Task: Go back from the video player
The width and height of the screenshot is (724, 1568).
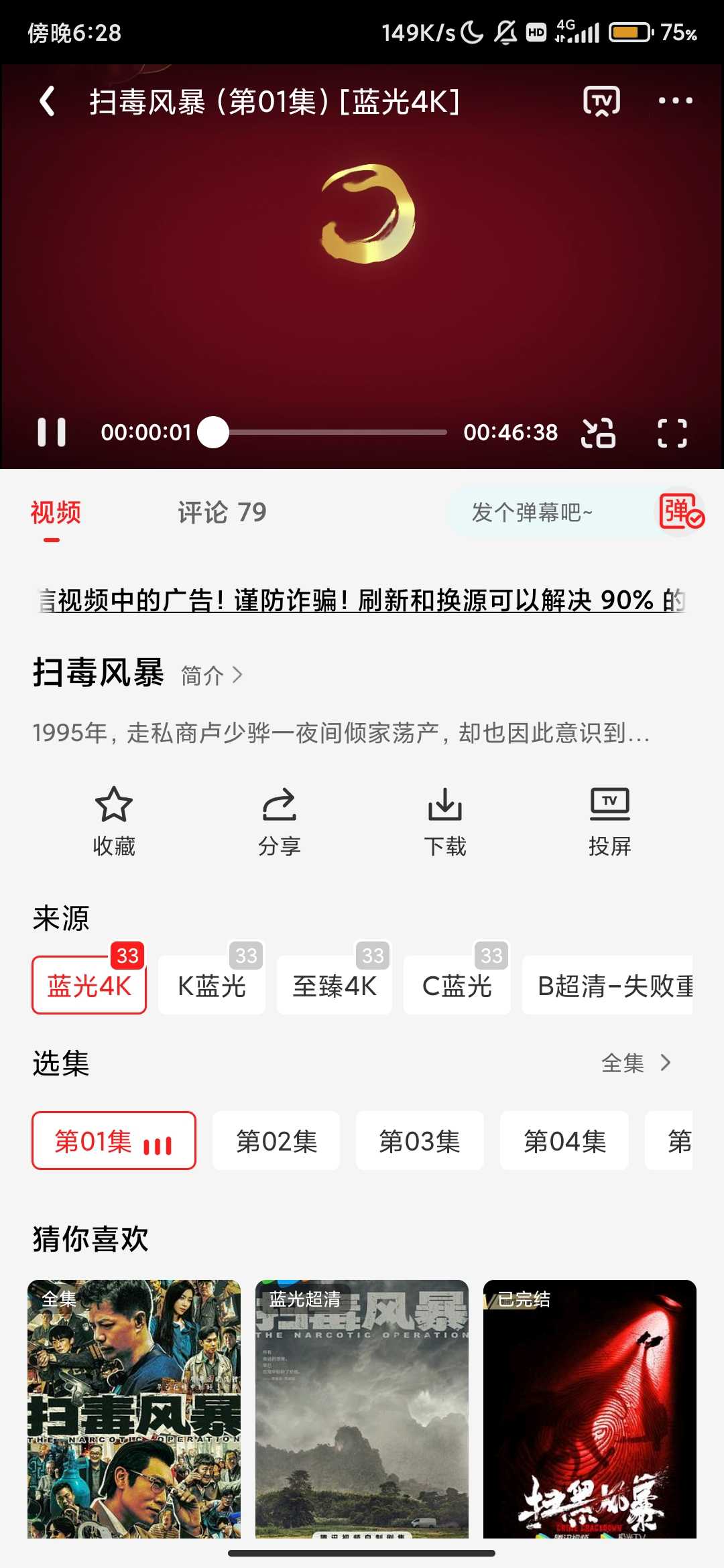Action: pyautogui.click(x=47, y=102)
